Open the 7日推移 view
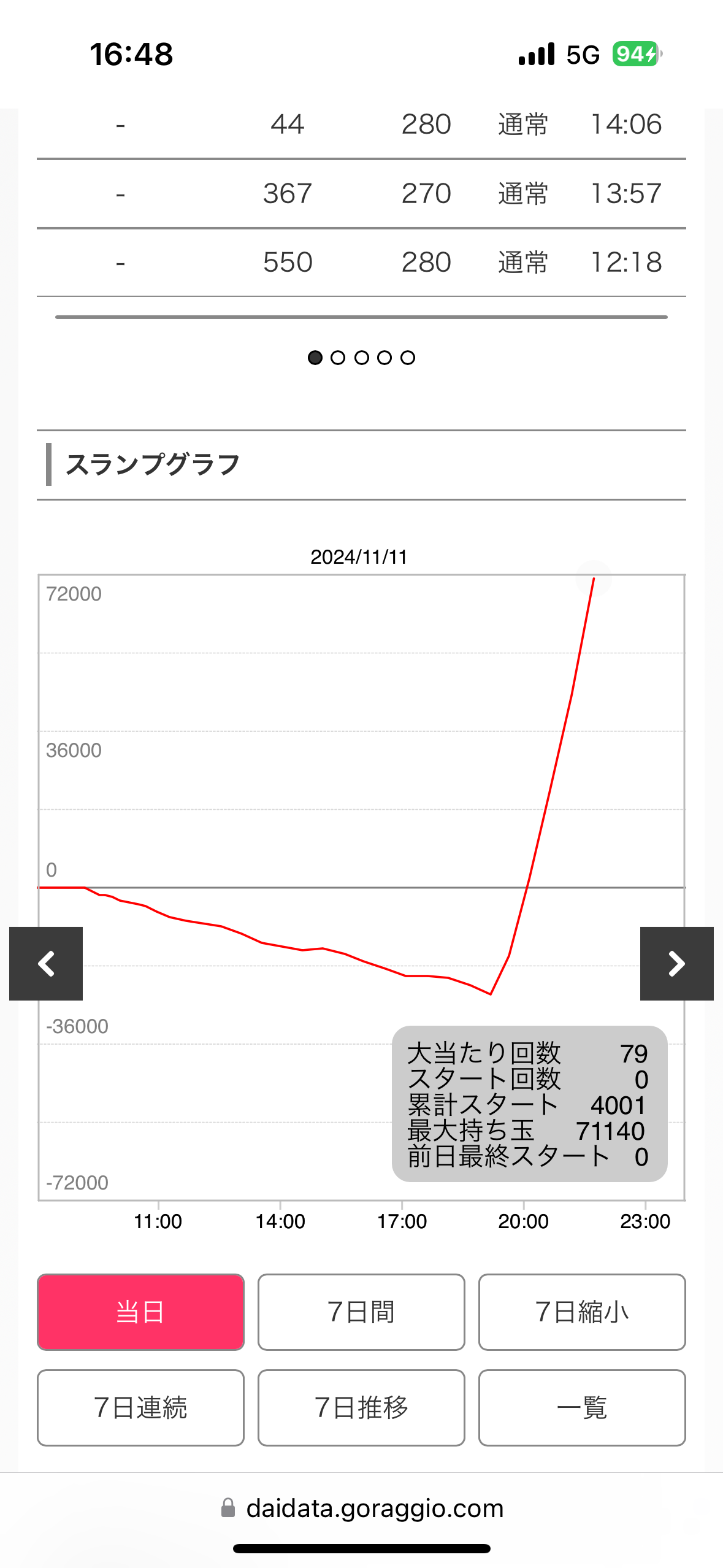Viewport: 723px width, 1568px height. pyautogui.click(x=361, y=1407)
